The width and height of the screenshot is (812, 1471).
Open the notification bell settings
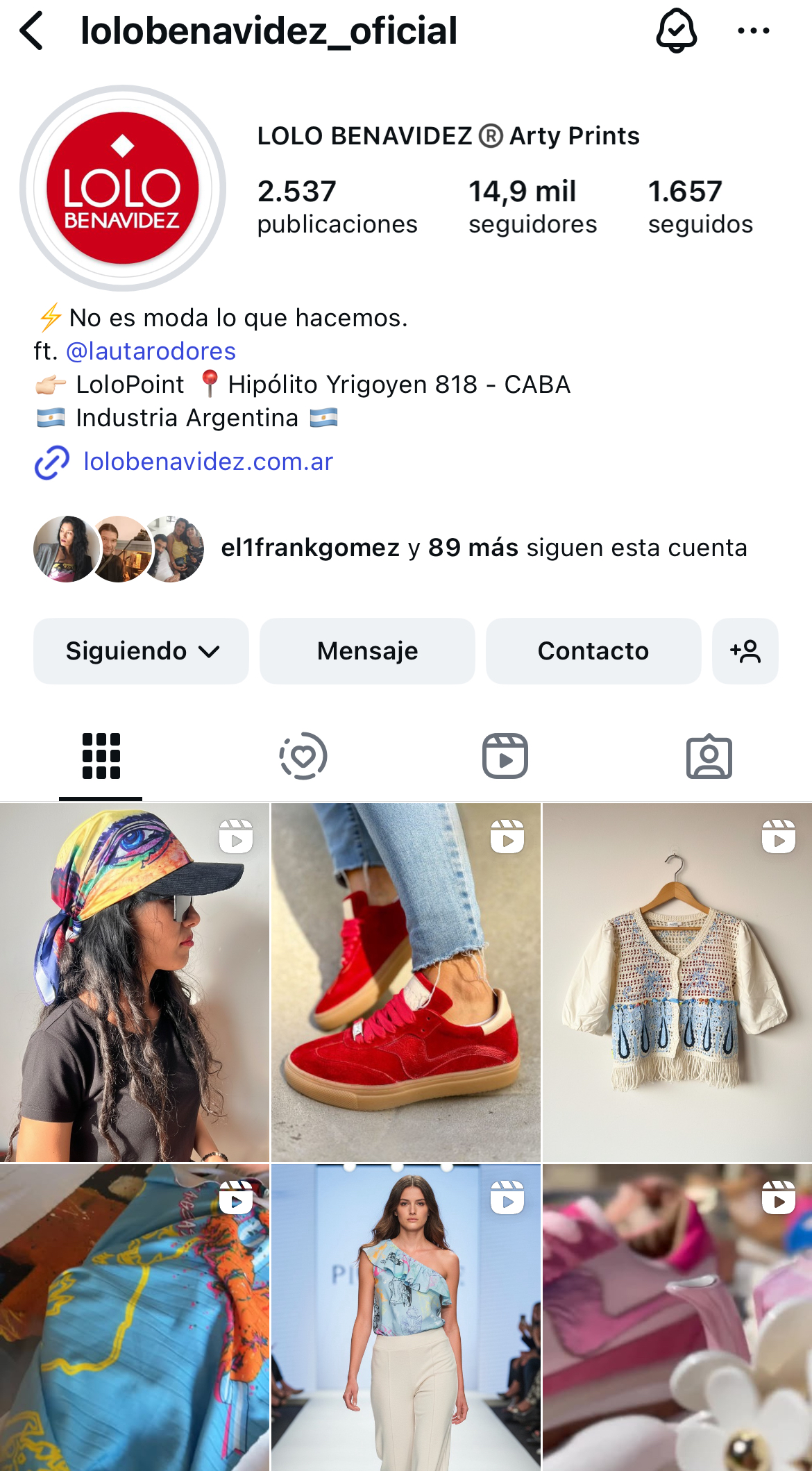(675, 31)
